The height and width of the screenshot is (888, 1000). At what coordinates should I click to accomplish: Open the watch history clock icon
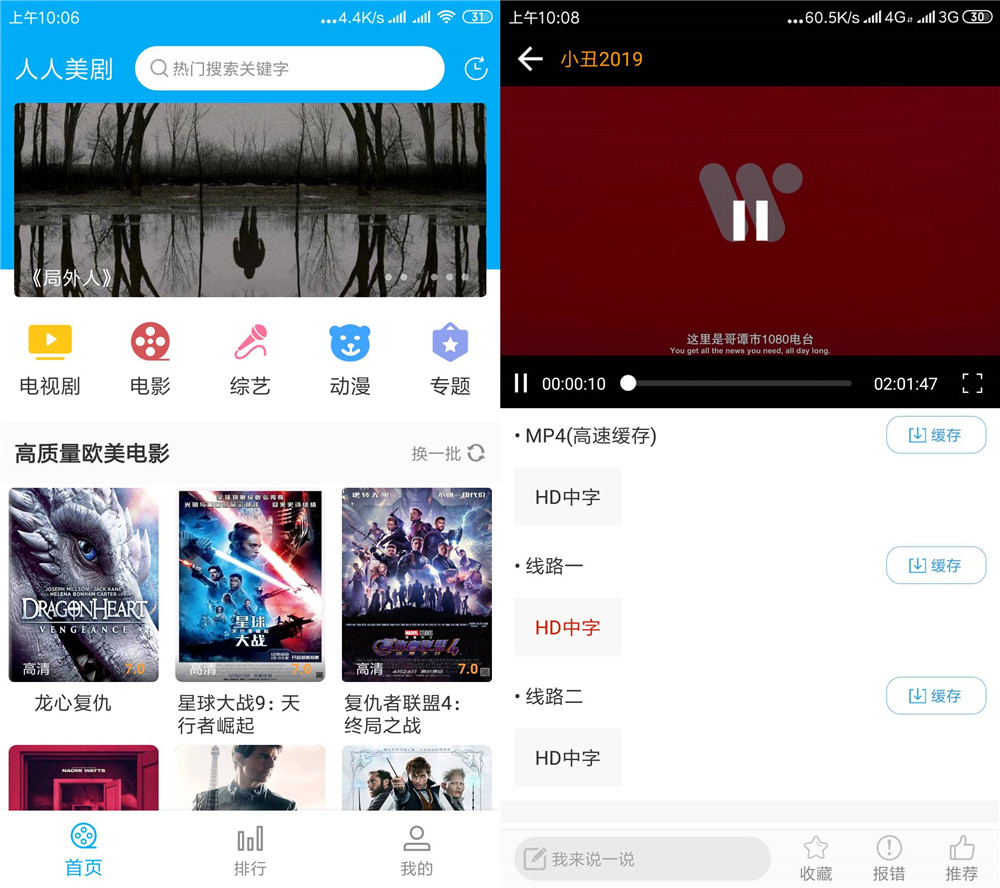(476, 69)
